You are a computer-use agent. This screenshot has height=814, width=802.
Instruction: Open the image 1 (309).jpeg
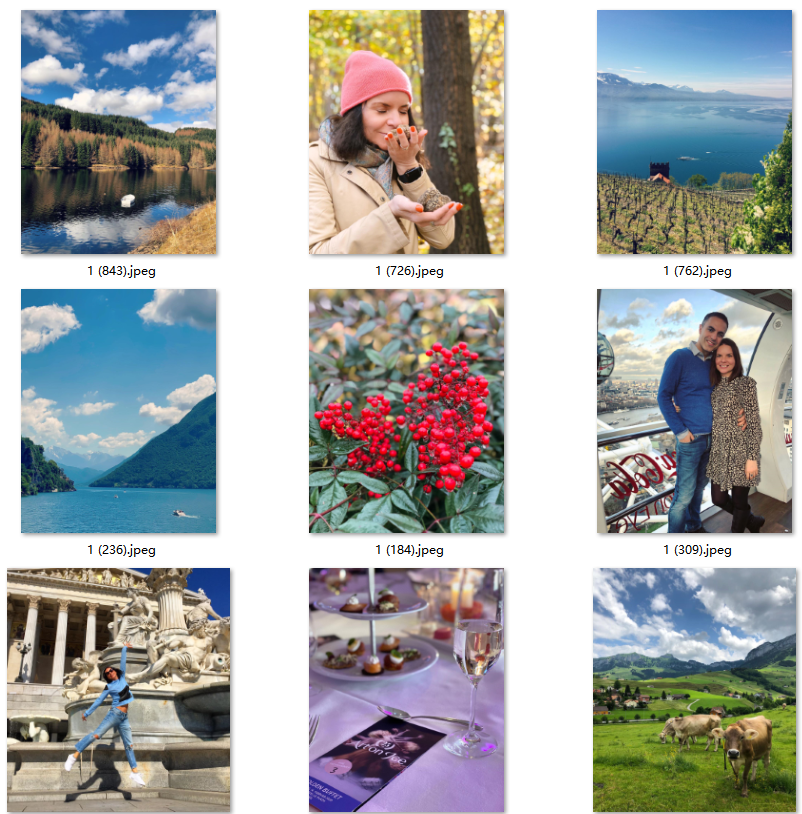point(694,411)
